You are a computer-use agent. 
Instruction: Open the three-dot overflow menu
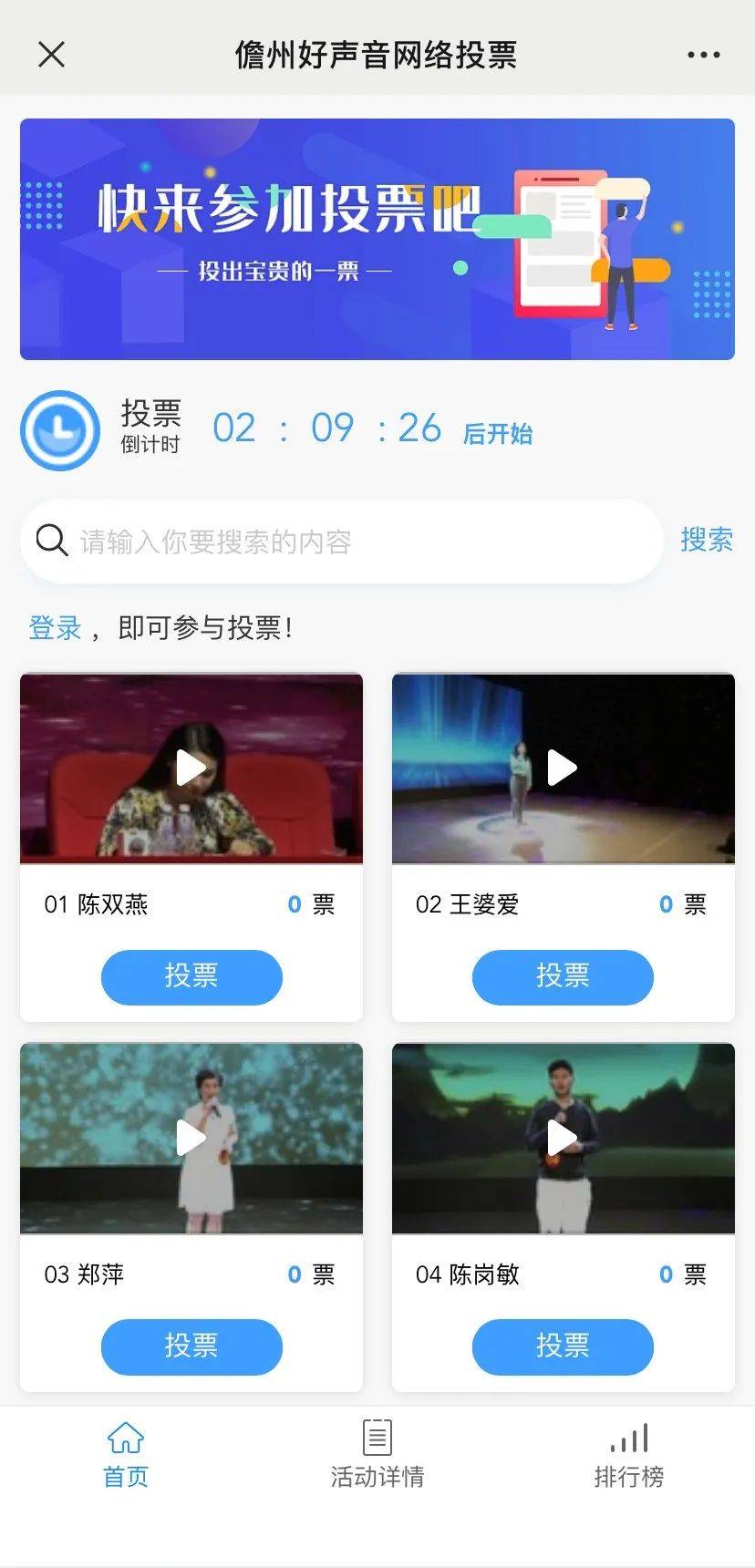tap(703, 55)
